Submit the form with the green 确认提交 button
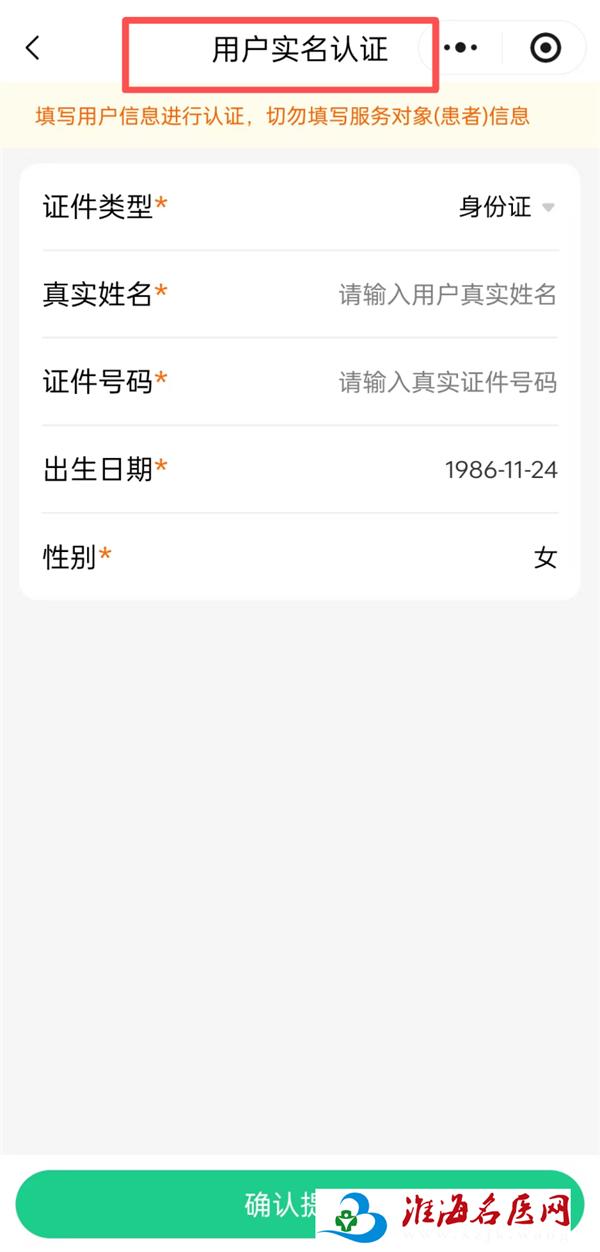 200,1203
